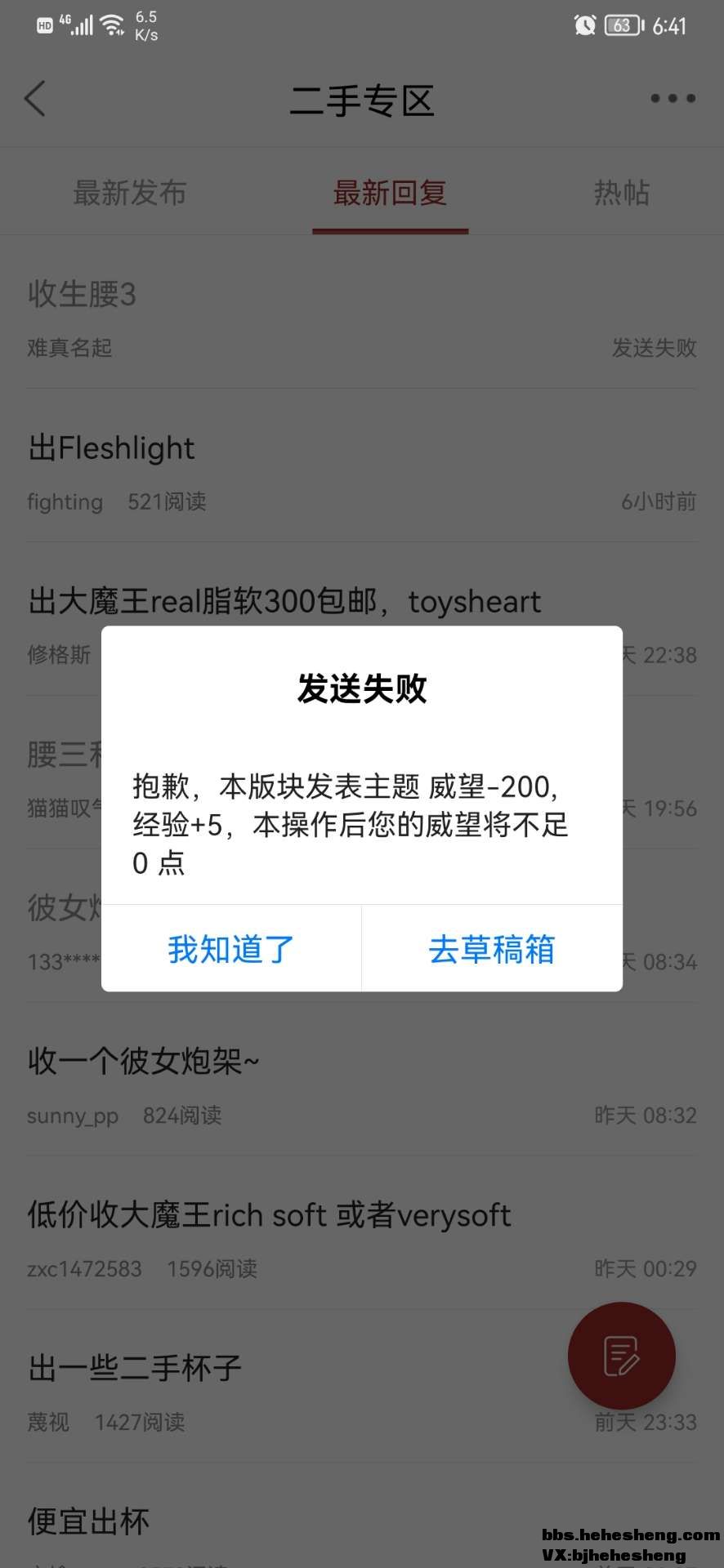Image resolution: width=724 pixels, height=1568 pixels.
Task: Go to drafts via 去草稿箱
Action: point(492,949)
